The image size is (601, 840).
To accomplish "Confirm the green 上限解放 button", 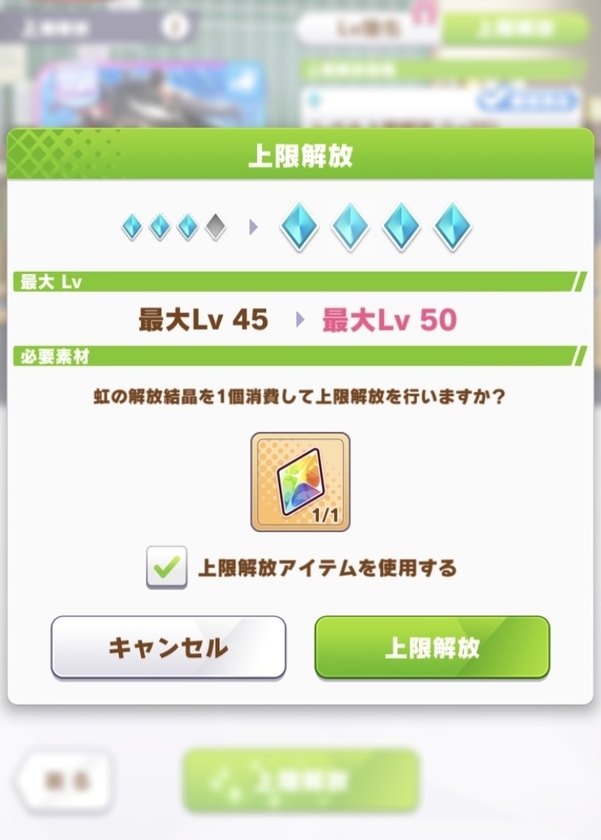I will point(432,647).
